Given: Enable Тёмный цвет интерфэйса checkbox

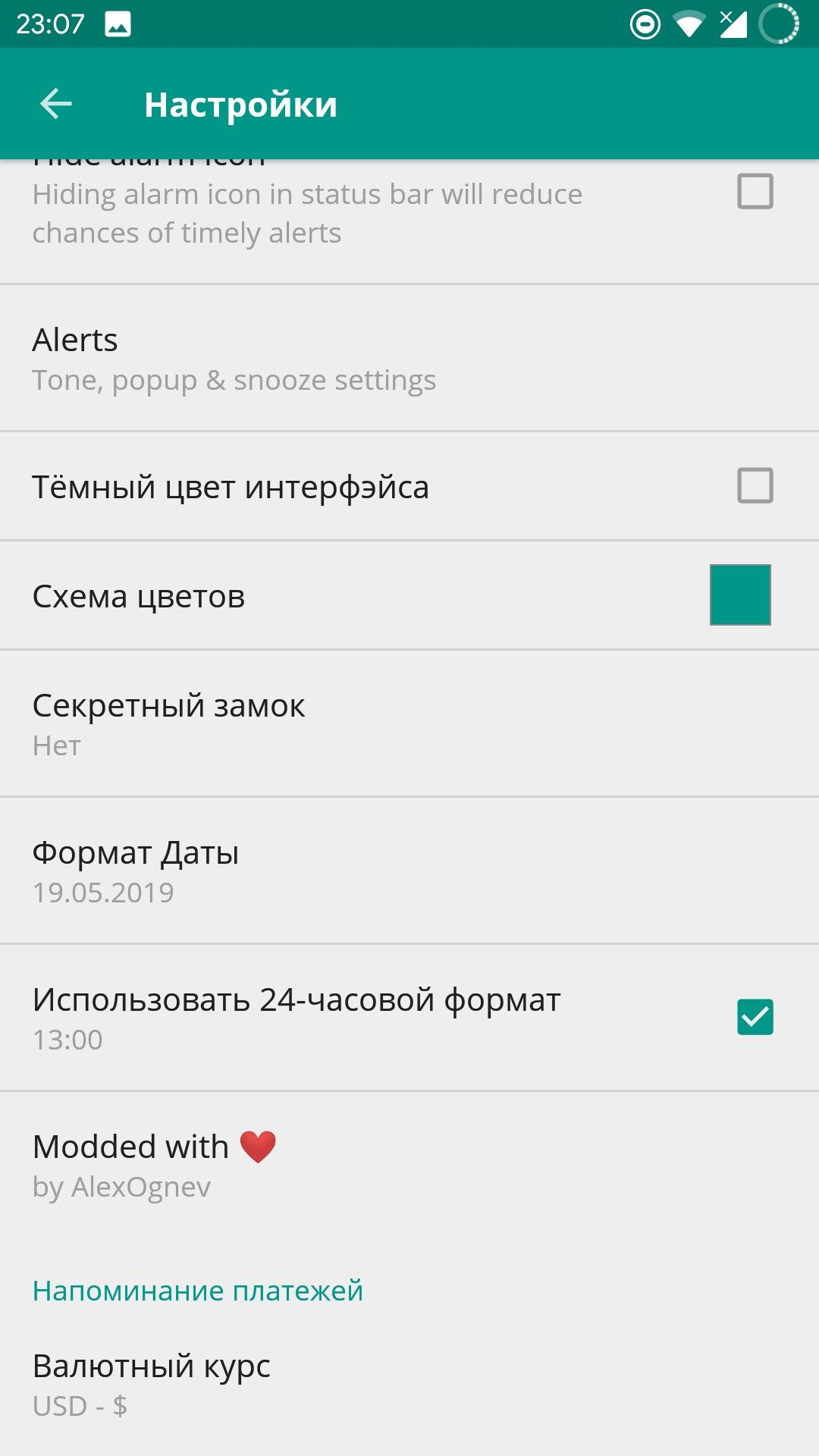Looking at the screenshot, I should pos(755,486).
